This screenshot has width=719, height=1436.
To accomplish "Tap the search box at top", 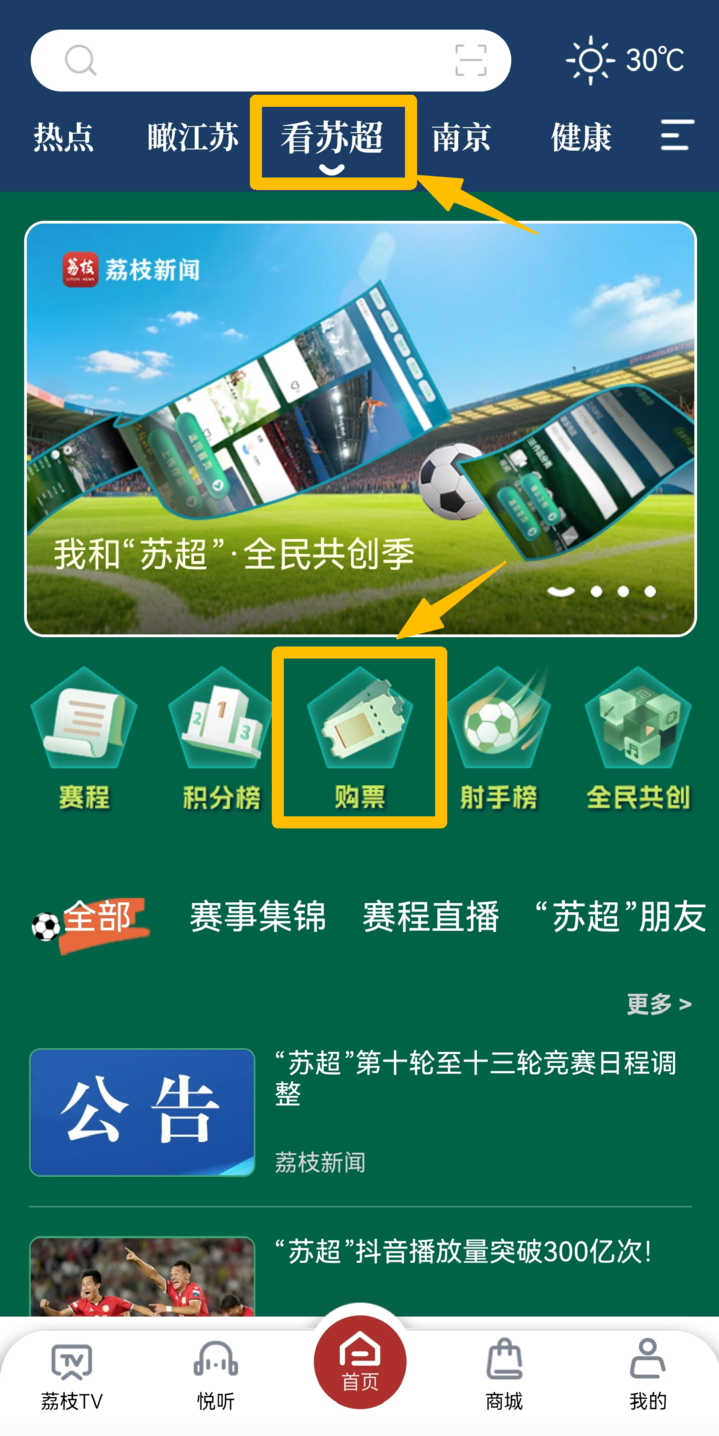I will point(250,61).
